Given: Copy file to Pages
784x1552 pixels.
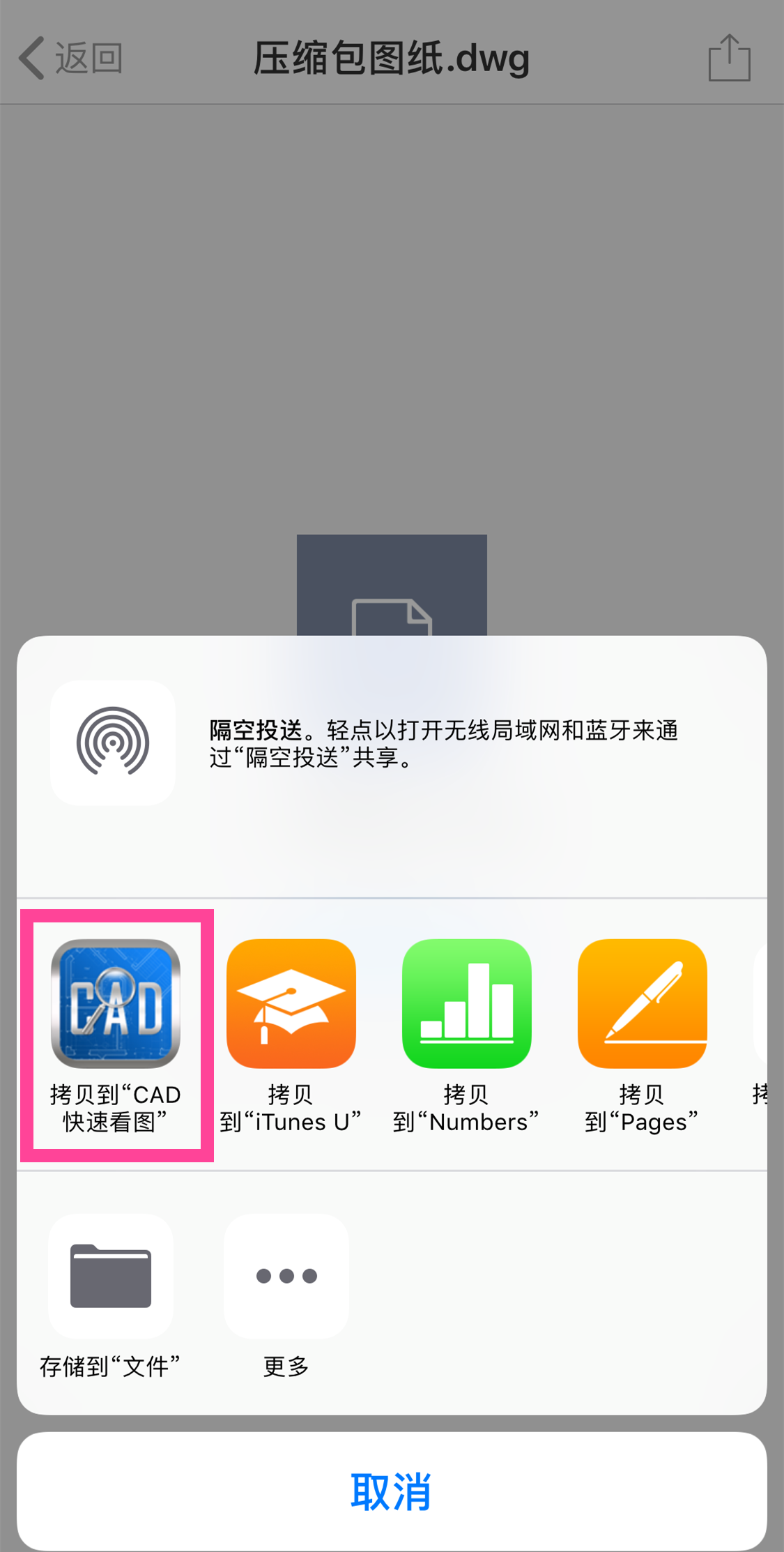Looking at the screenshot, I should point(642,1004).
